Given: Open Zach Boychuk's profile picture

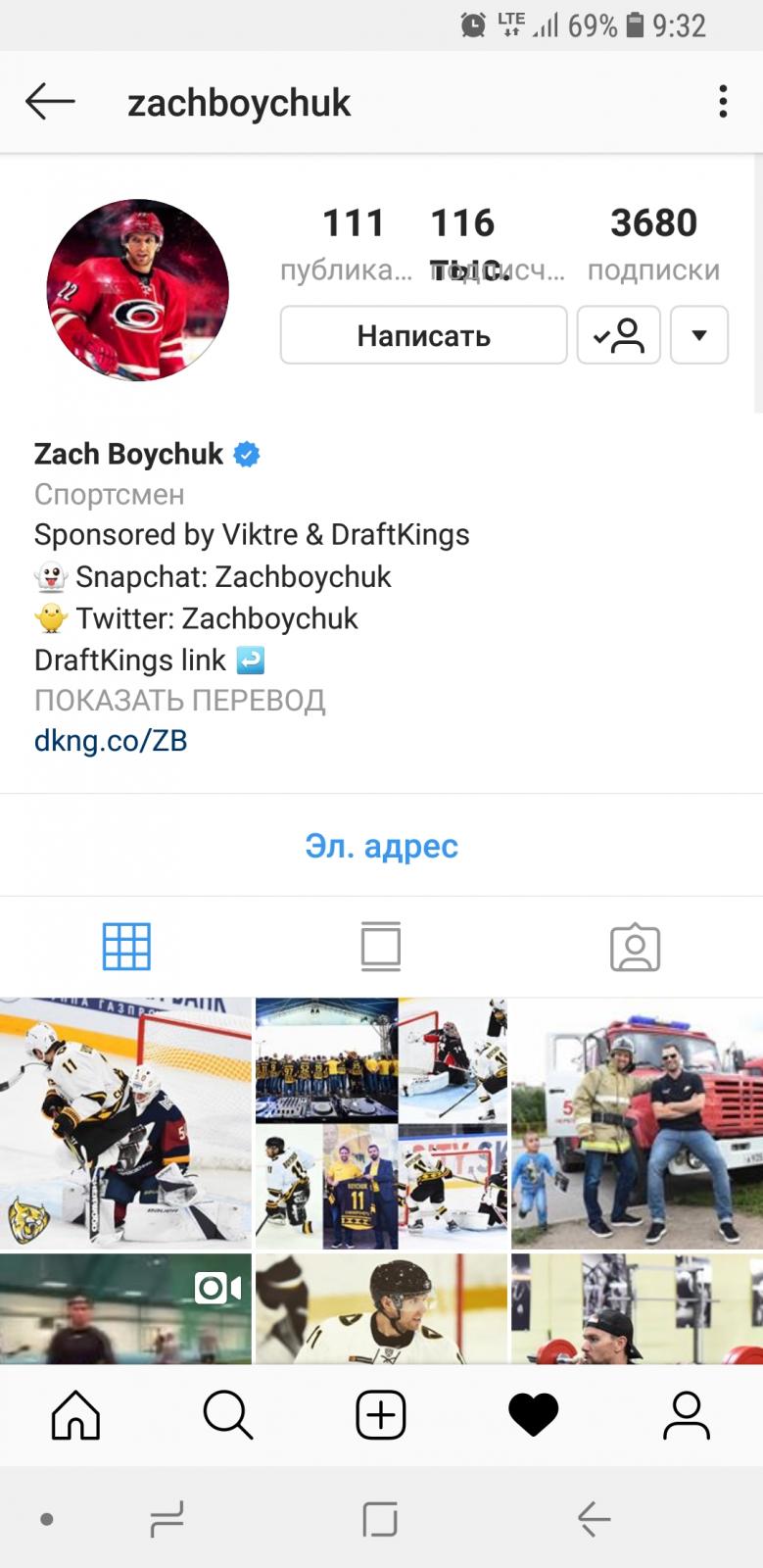Looking at the screenshot, I should point(138,290).
